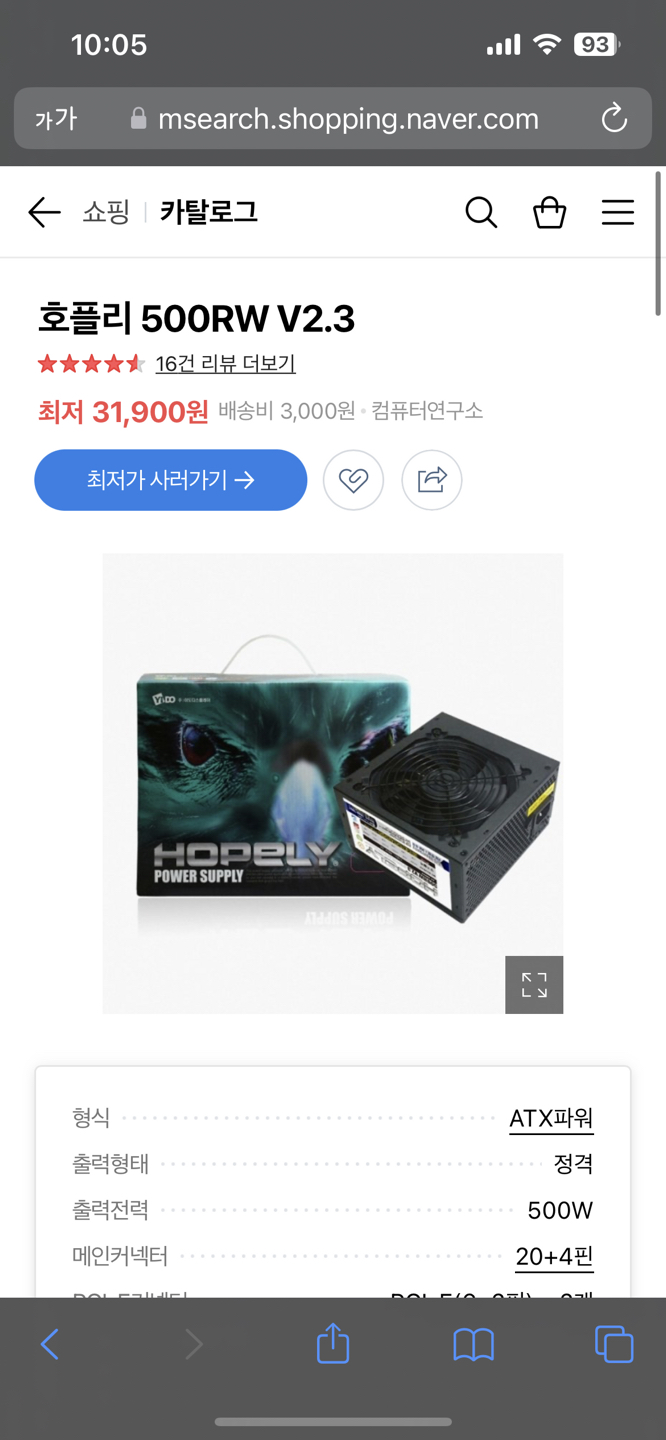This screenshot has width=666, height=1440.
Task: Open Safari bookmarks
Action: click(x=473, y=1344)
